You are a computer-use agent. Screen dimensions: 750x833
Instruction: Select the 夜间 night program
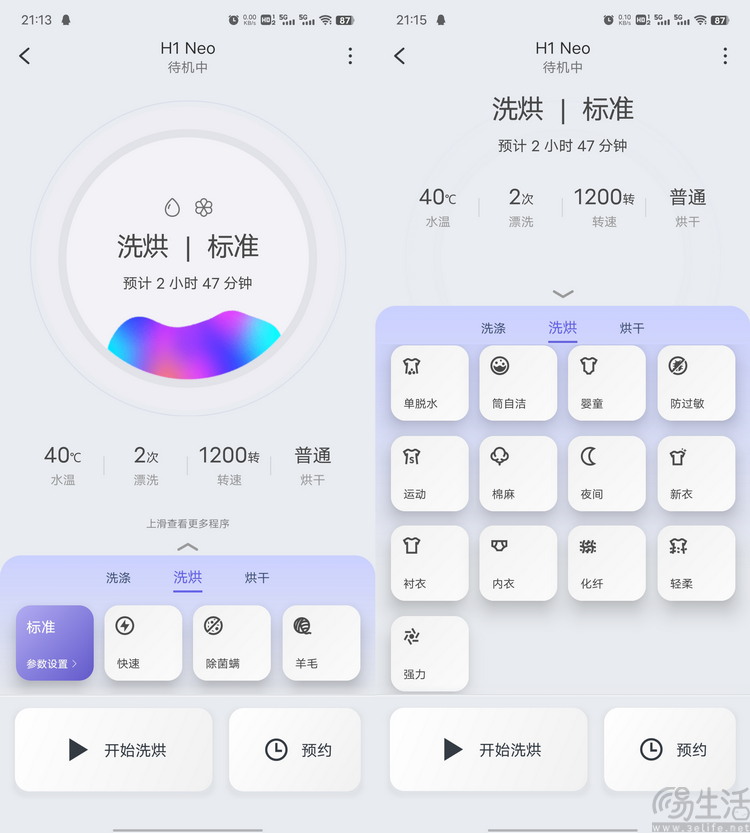tap(607, 473)
